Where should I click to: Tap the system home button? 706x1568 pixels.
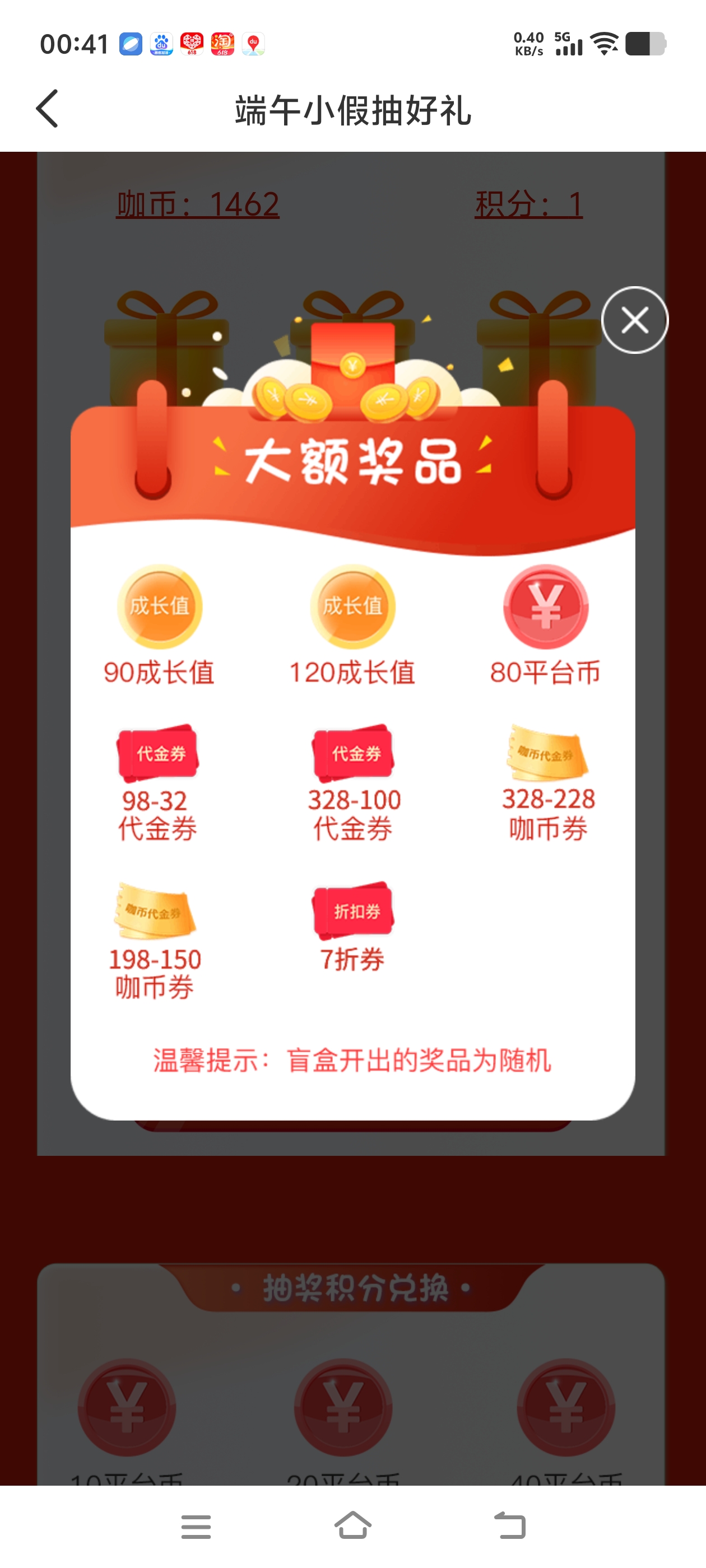(x=352, y=1525)
